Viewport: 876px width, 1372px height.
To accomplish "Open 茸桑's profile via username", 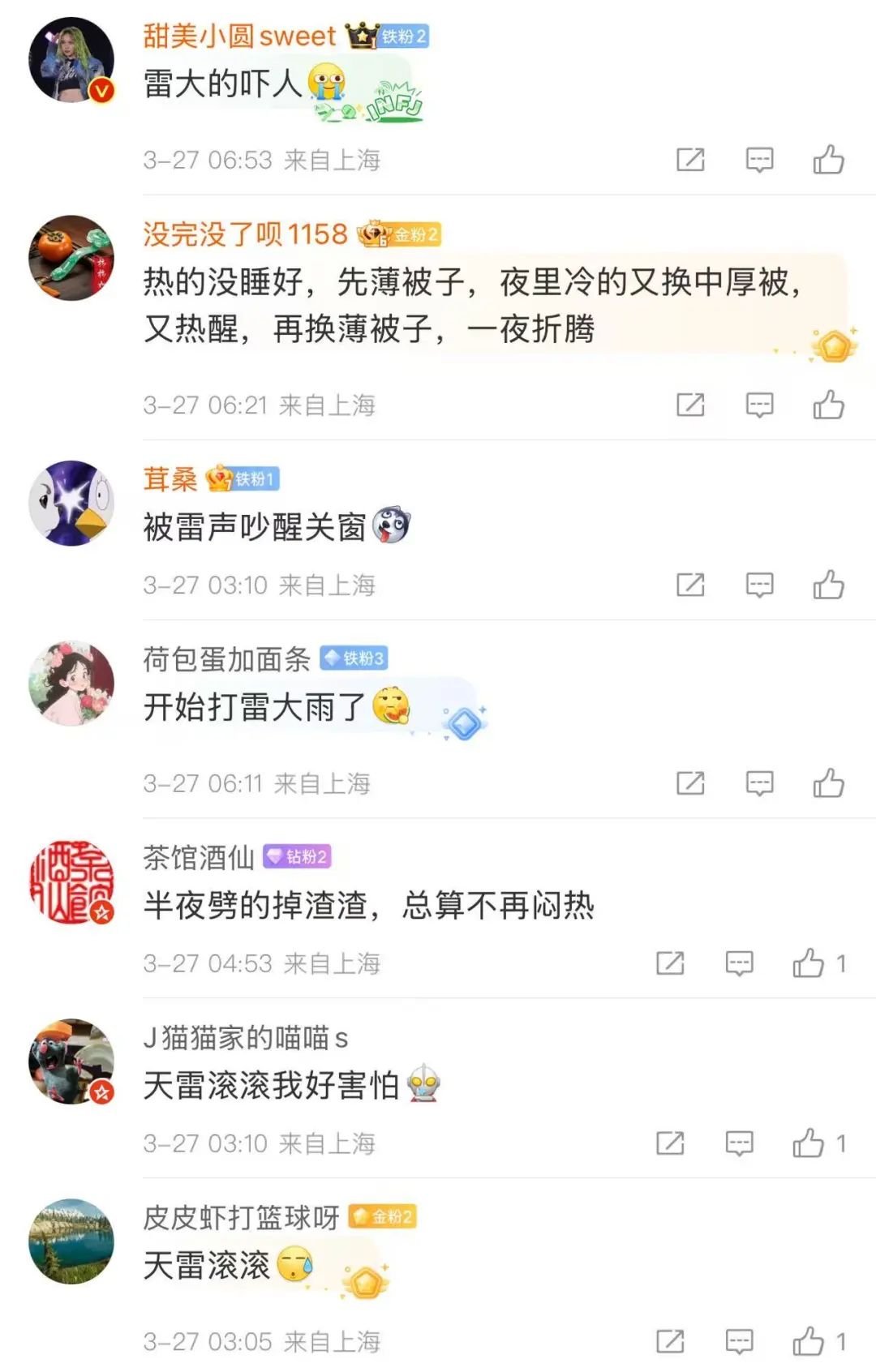I will pyautogui.click(x=170, y=479).
